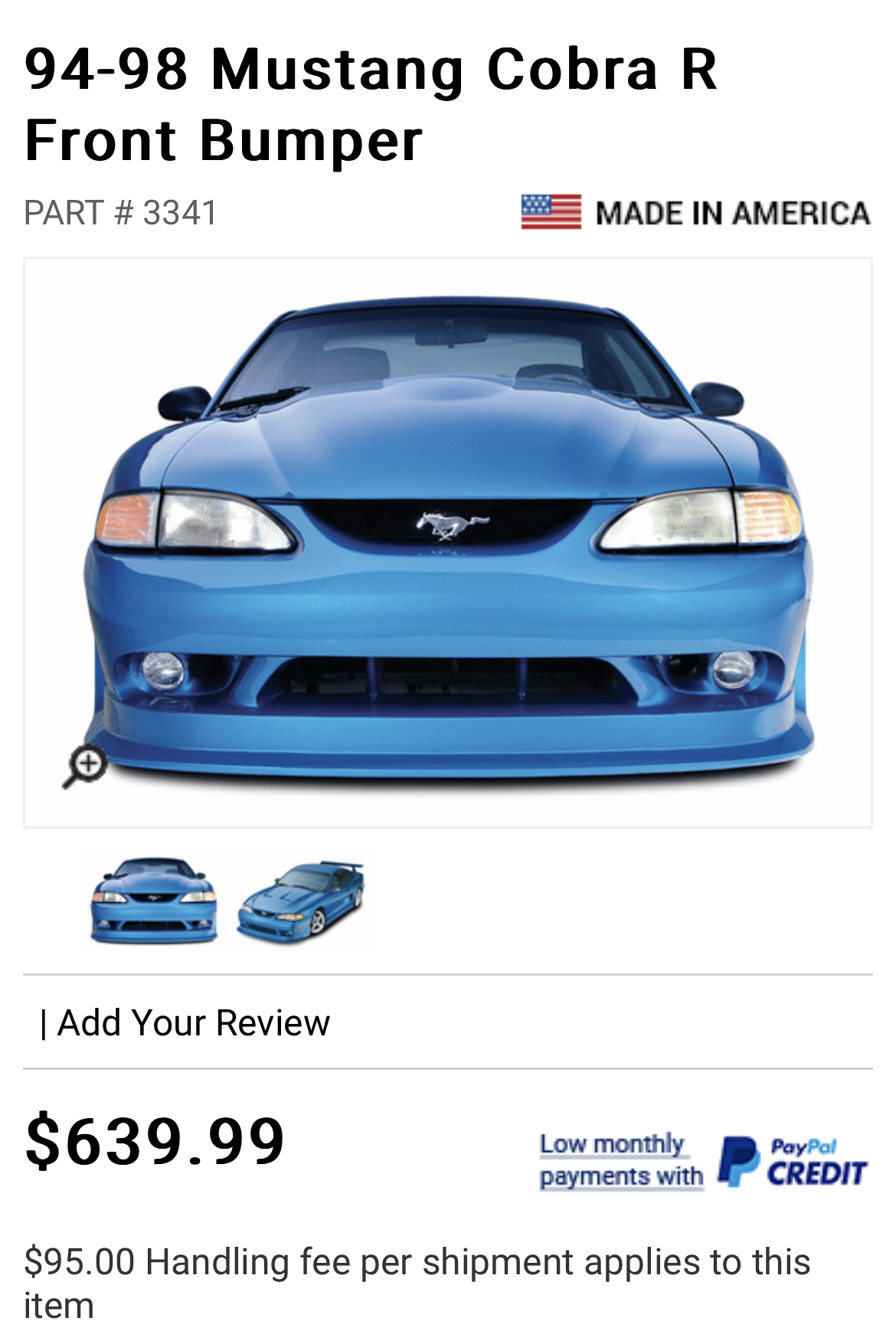Select the side-angle Mustang thumbnail
Screen dimensions: 896x1331
point(301,901)
